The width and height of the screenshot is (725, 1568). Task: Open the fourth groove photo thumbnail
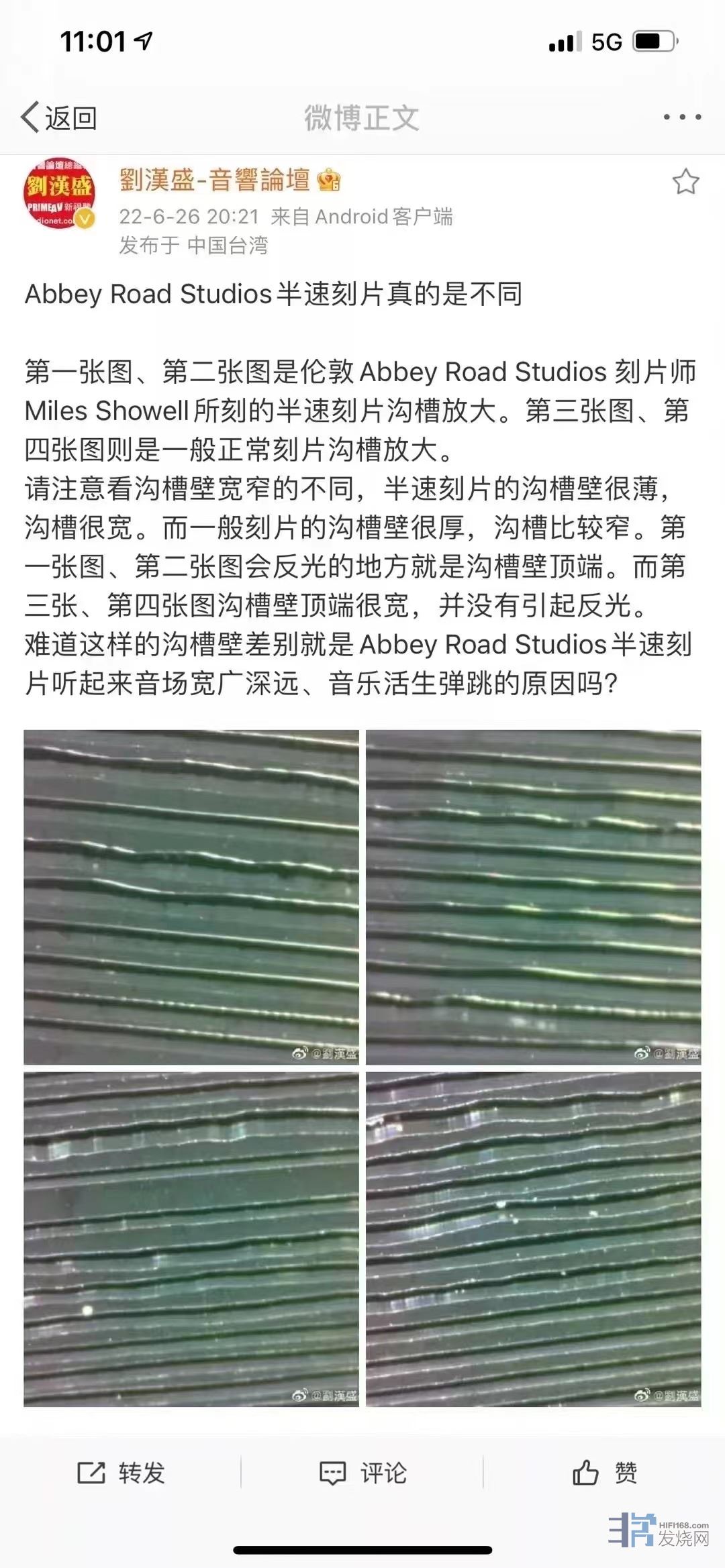click(534, 1239)
